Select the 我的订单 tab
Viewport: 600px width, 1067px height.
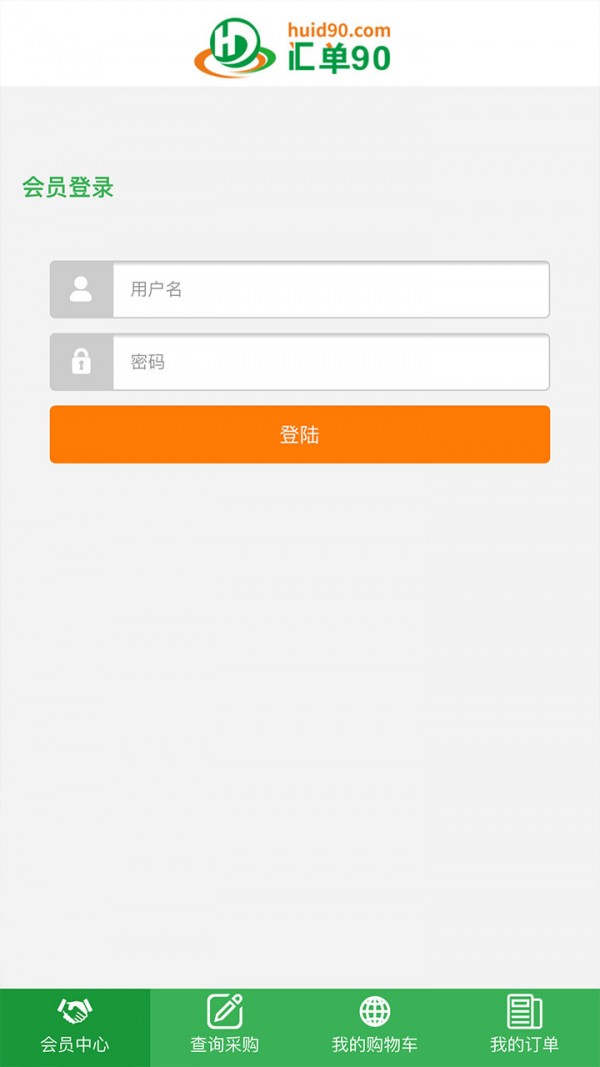point(524,1027)
